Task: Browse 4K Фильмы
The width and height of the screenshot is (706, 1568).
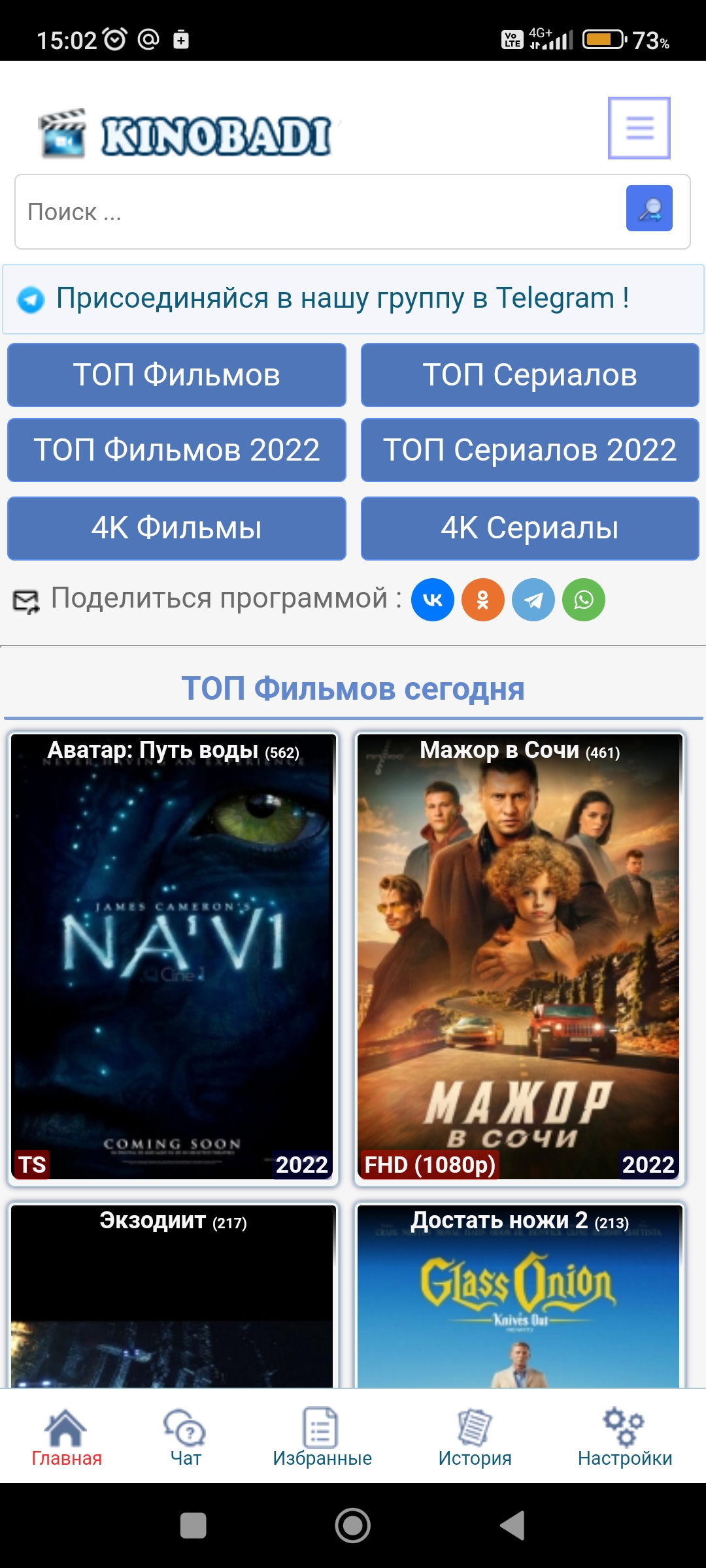Action: click(176, 528)
